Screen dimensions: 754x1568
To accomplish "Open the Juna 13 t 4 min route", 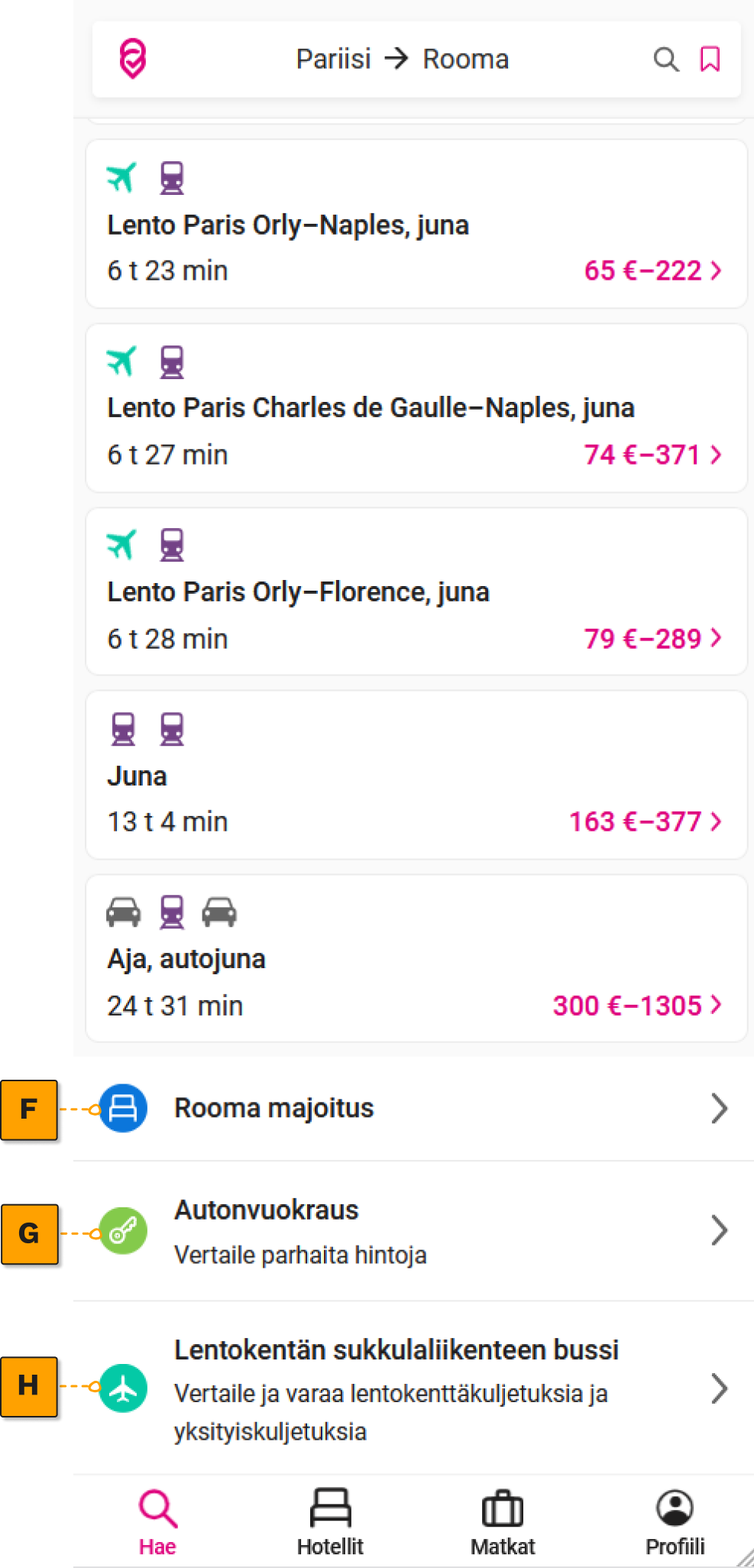I will 416,775.
